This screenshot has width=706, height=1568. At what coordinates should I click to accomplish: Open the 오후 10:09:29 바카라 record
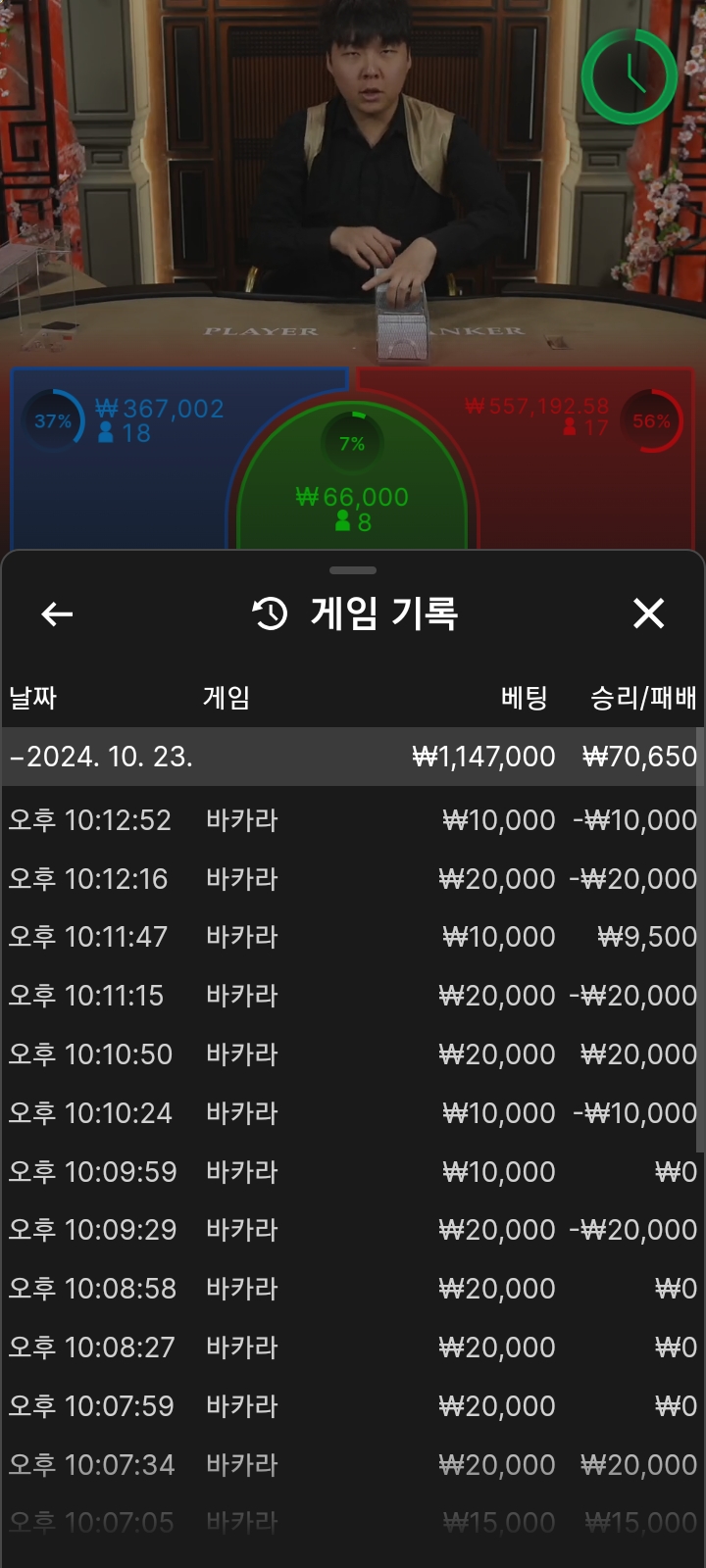pos(351,1230)
